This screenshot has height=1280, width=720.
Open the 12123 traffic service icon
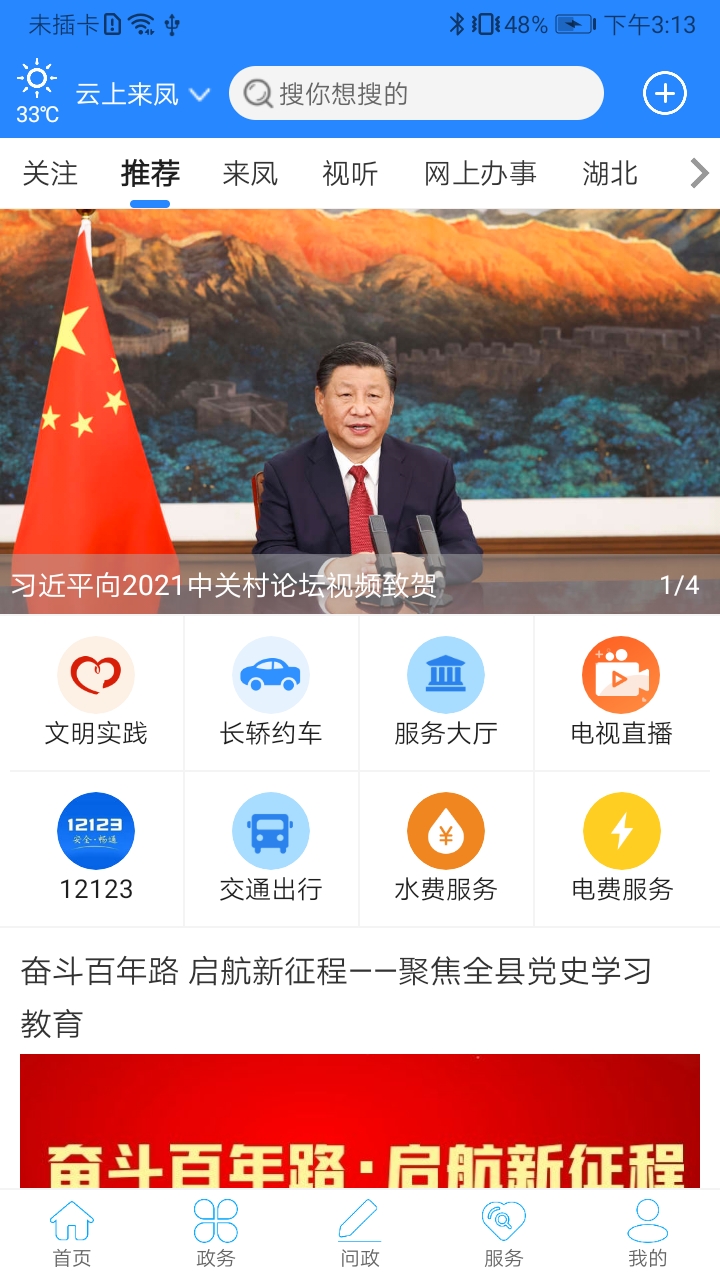(95, 848)
